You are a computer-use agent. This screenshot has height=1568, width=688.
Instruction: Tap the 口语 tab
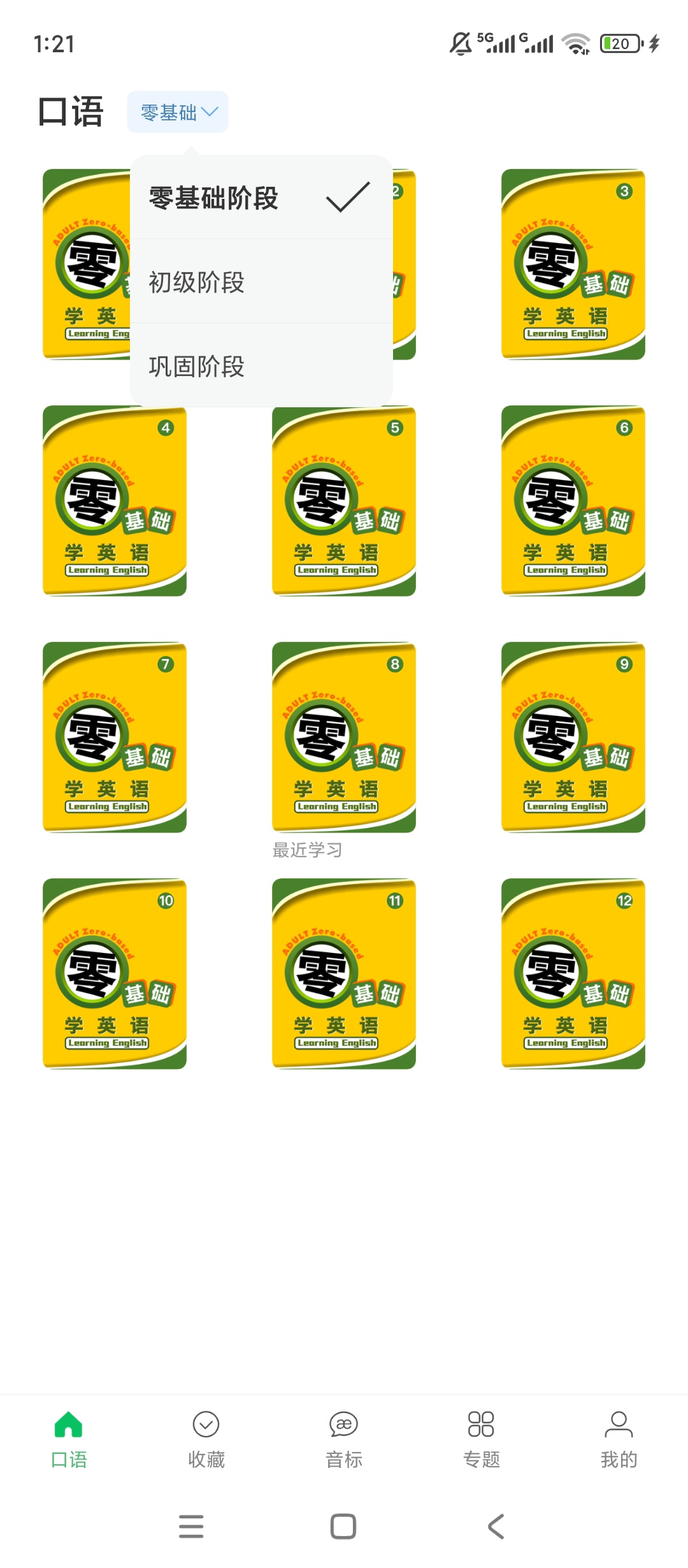pyautogui.click(x=69, y=1440)
